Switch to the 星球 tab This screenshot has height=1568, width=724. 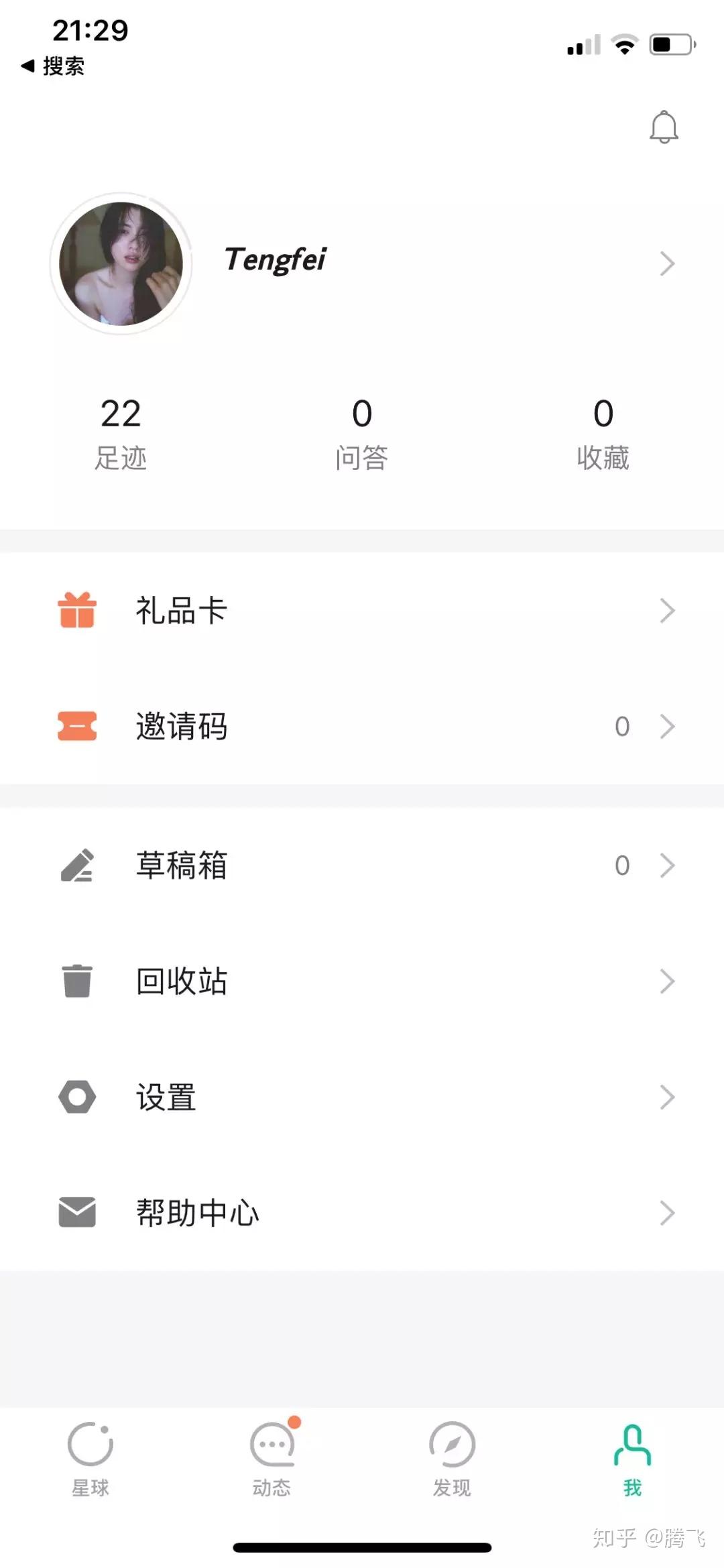click(90, 1459)
